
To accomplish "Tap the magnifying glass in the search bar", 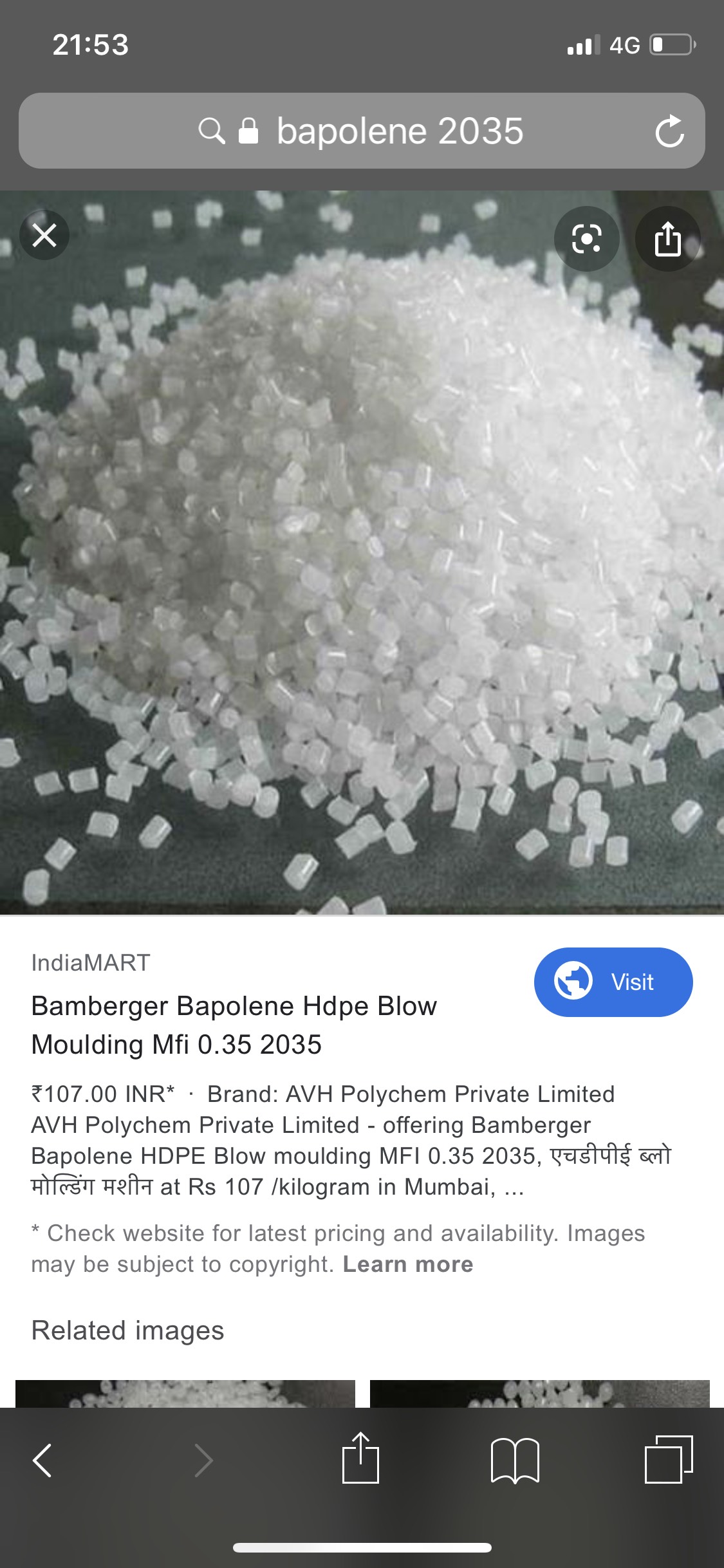I will click(x=210, y=129).
